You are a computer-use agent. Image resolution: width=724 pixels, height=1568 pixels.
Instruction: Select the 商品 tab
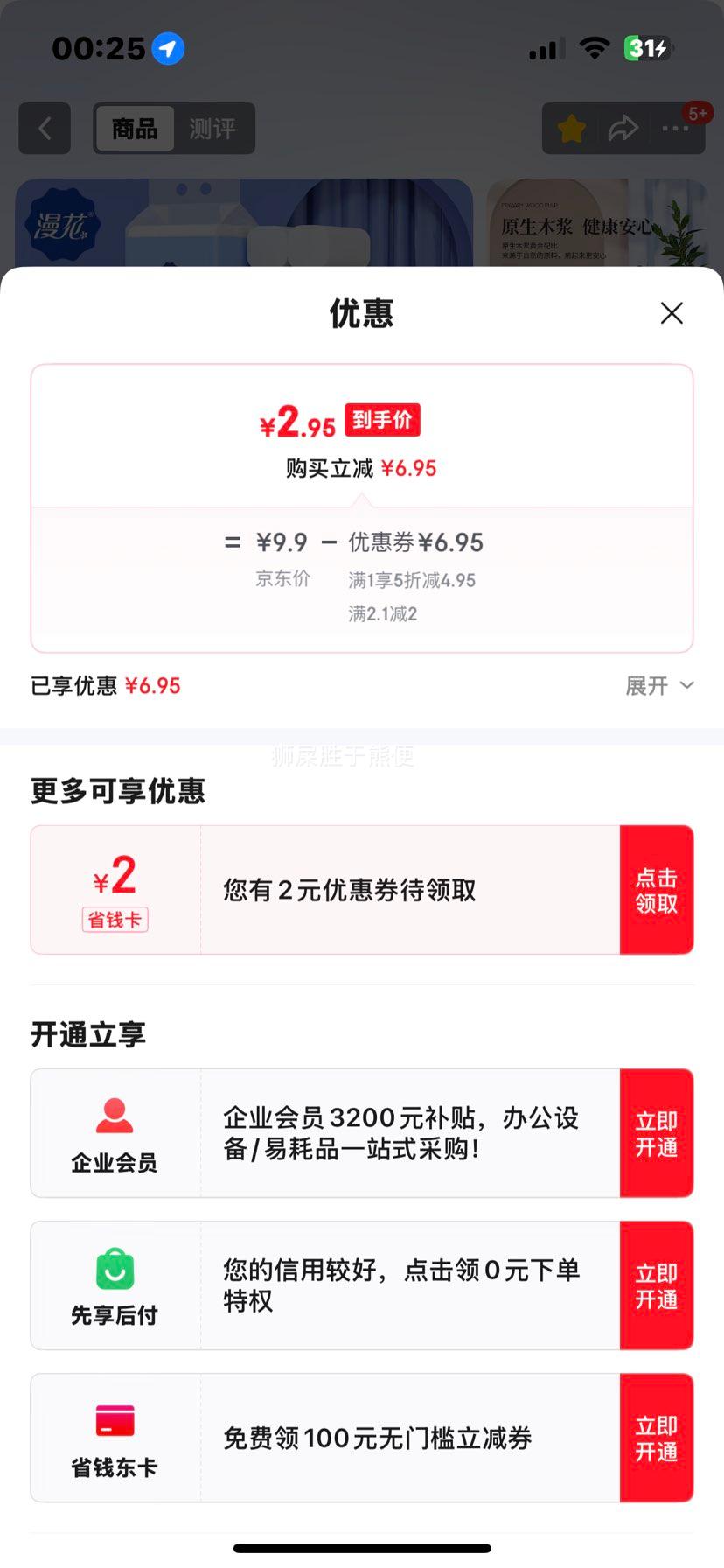[135, 129]
